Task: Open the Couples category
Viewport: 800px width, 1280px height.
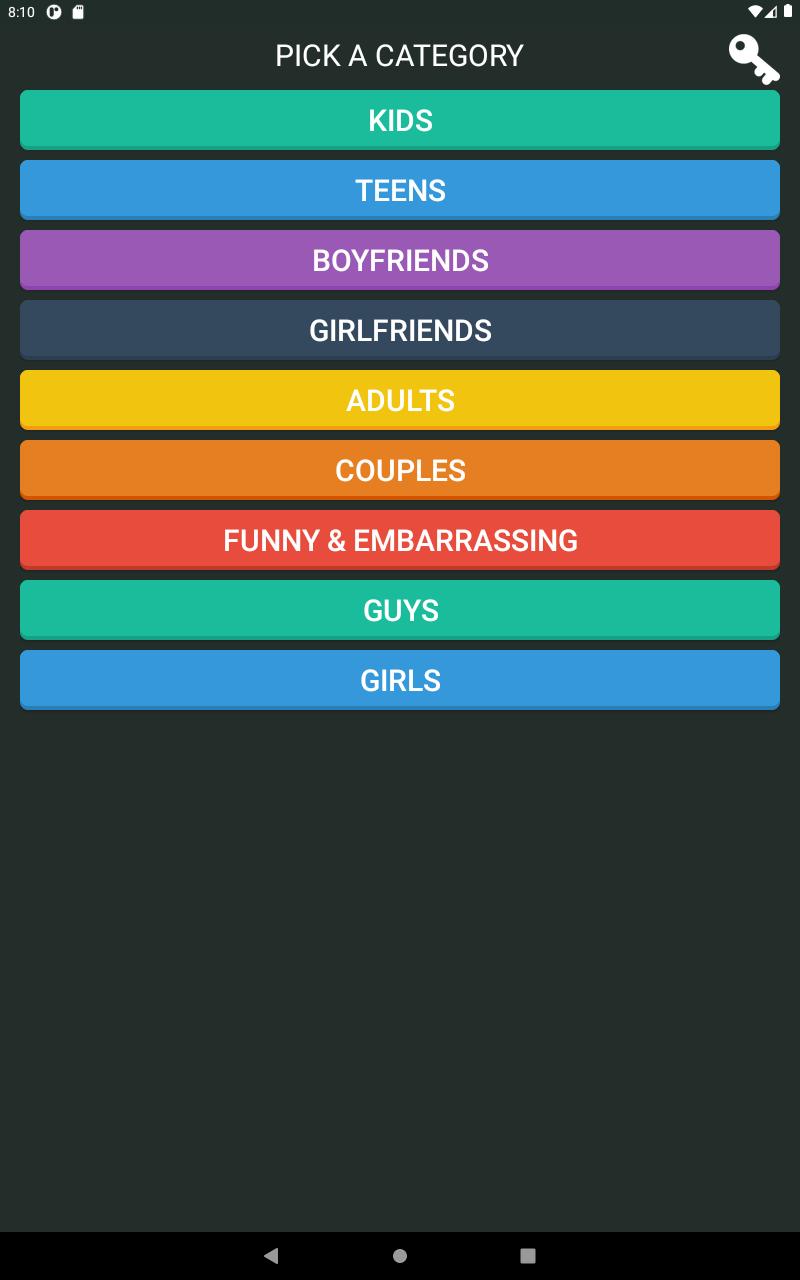Action: [400, 470]
